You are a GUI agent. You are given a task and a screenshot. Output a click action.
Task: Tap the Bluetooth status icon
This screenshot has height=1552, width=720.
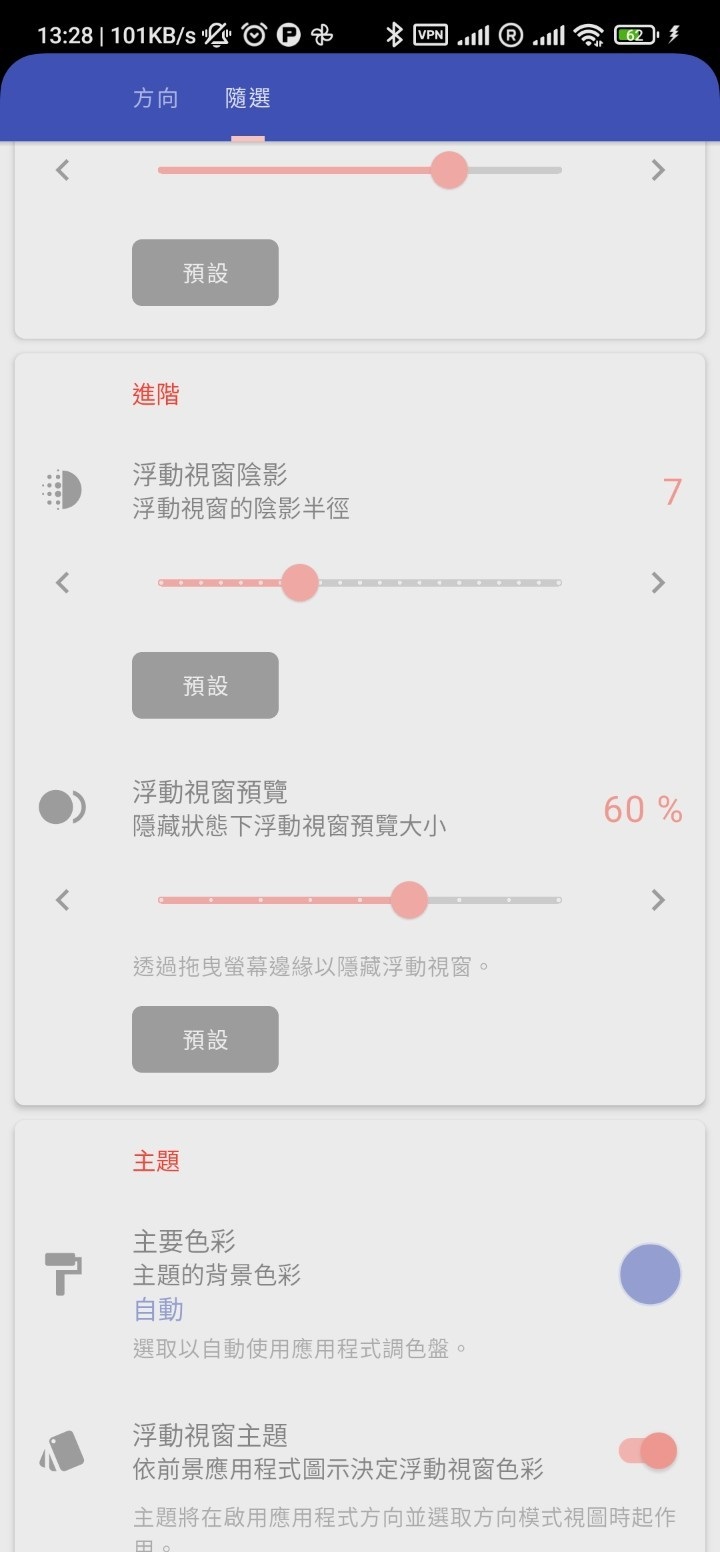click(x=393, y=33)
